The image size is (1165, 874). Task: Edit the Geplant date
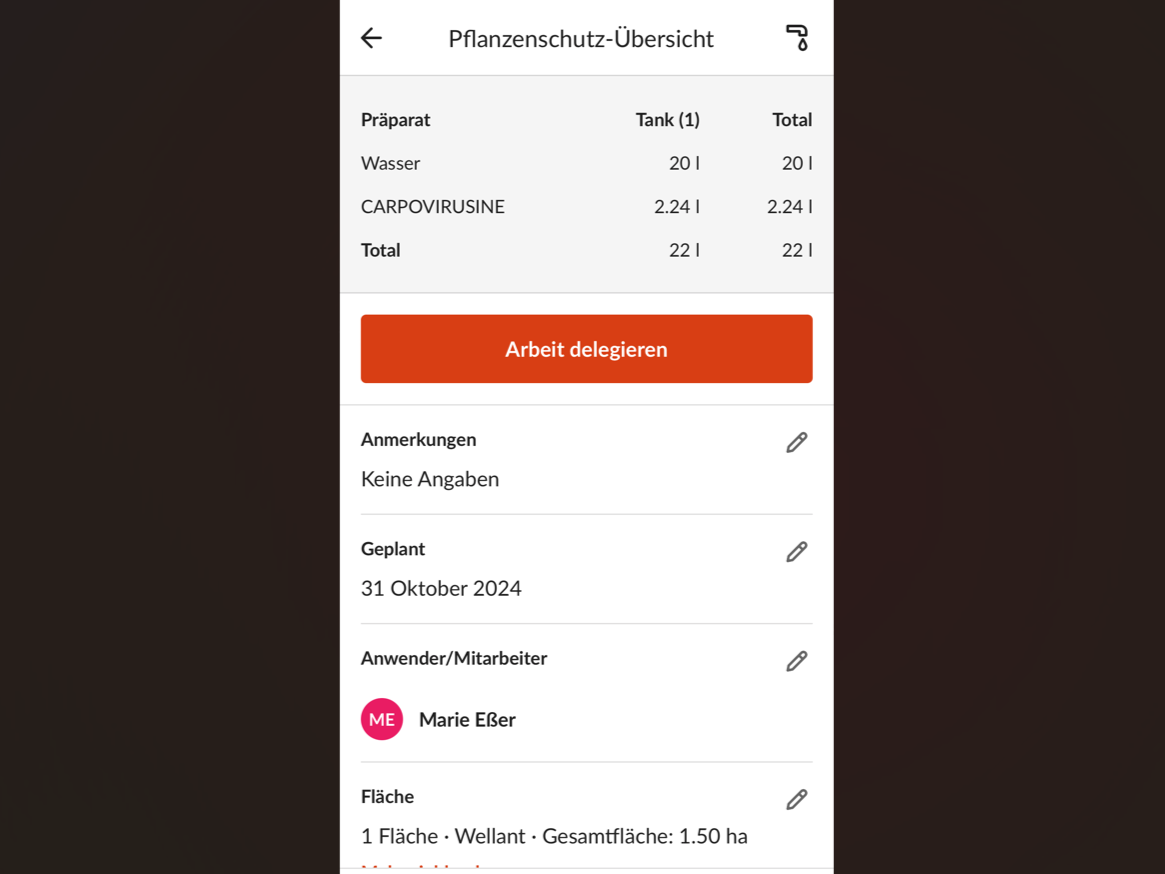(x=796, y=552)
